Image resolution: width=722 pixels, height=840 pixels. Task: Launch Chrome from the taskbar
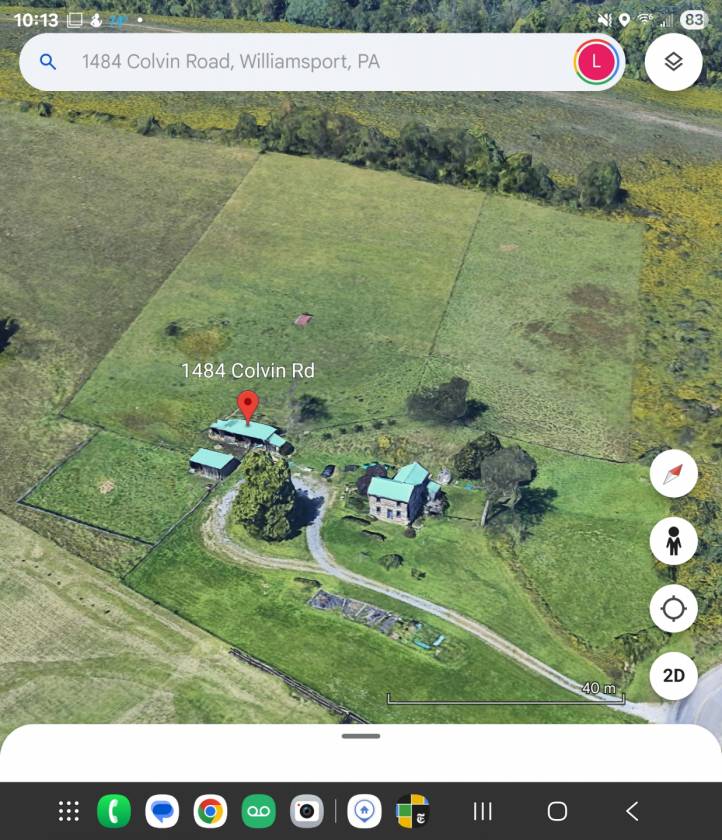pyautogui.click(x=210, y=811)
